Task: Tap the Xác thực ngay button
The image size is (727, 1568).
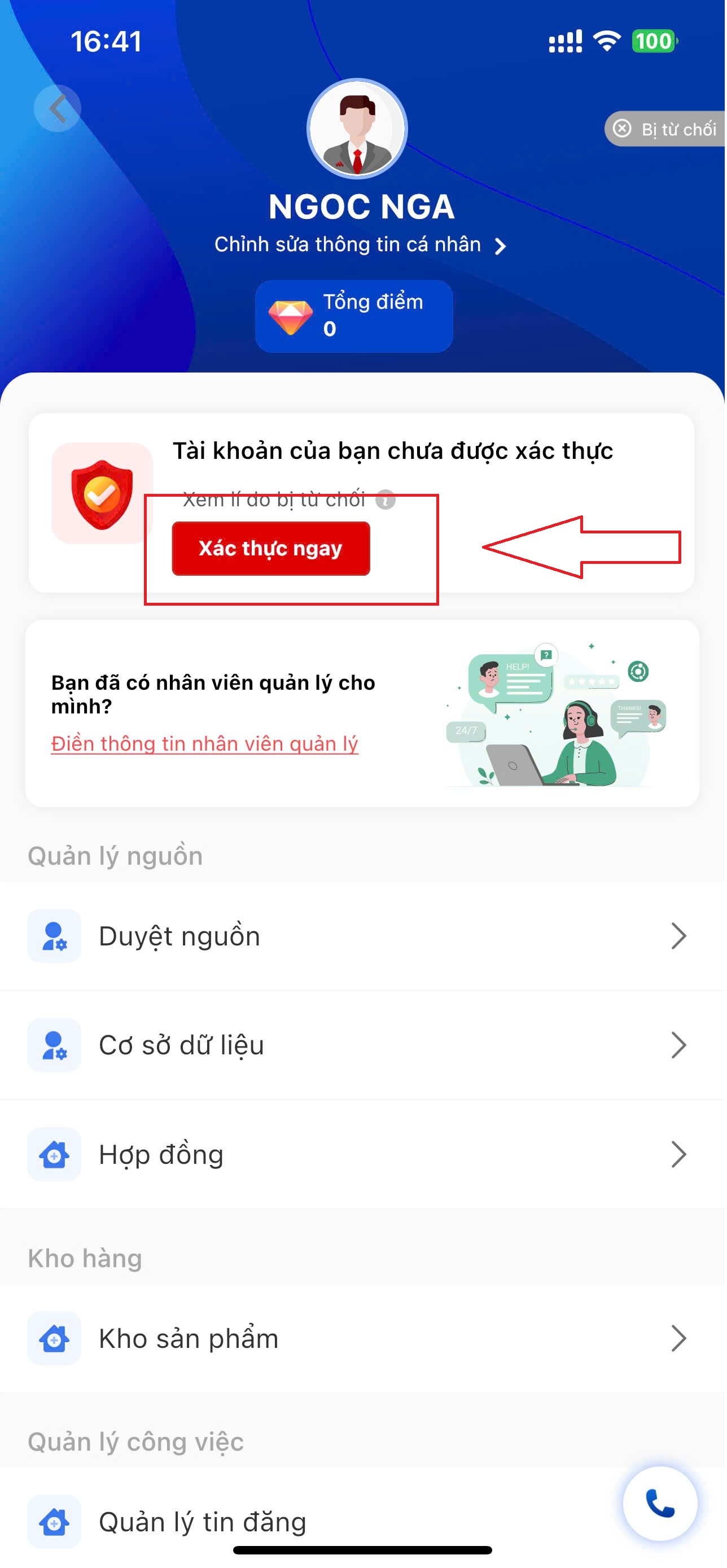Action: 271,549
